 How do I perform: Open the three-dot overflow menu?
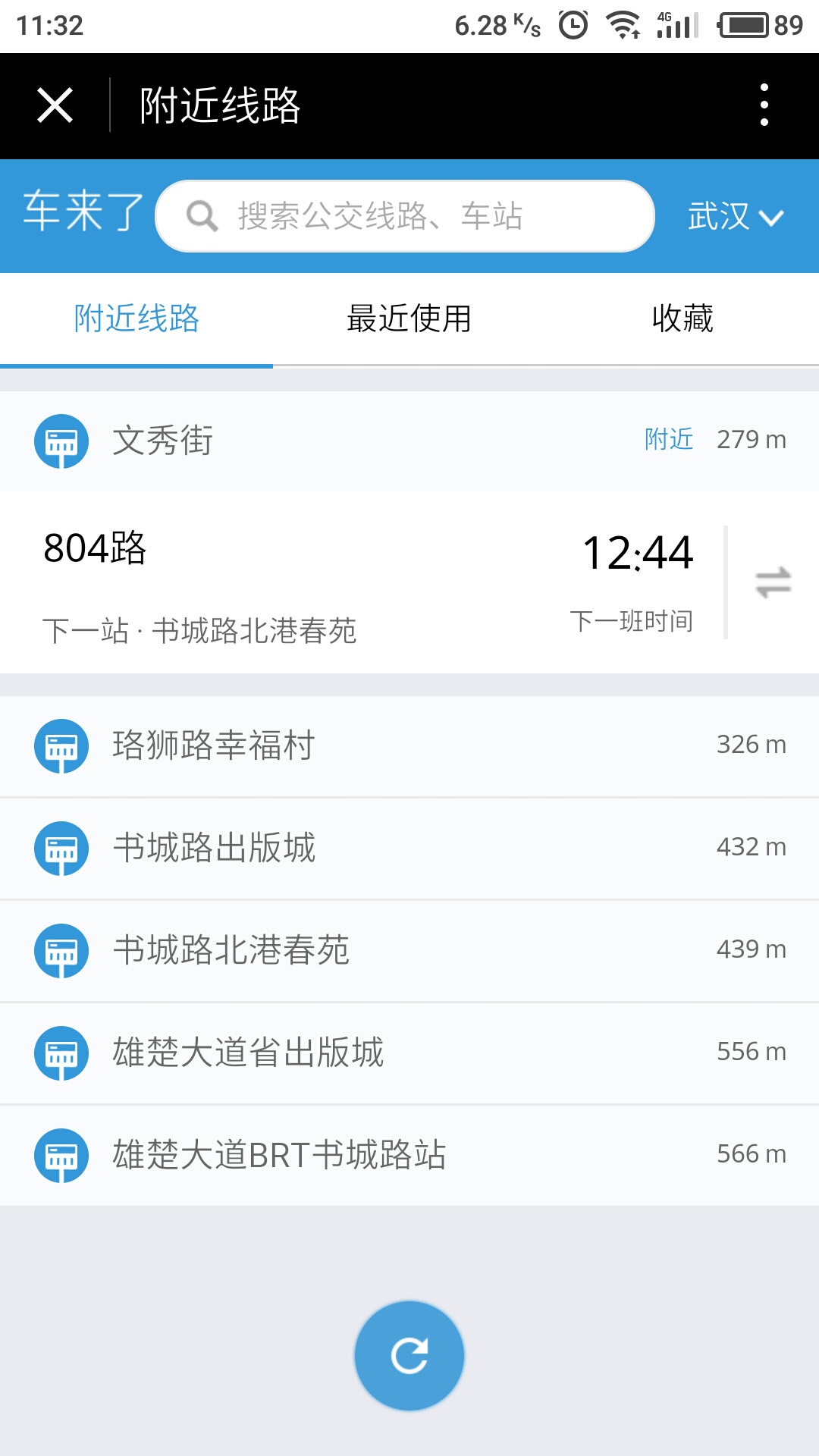pyautogui.click(x=764, y=105)
